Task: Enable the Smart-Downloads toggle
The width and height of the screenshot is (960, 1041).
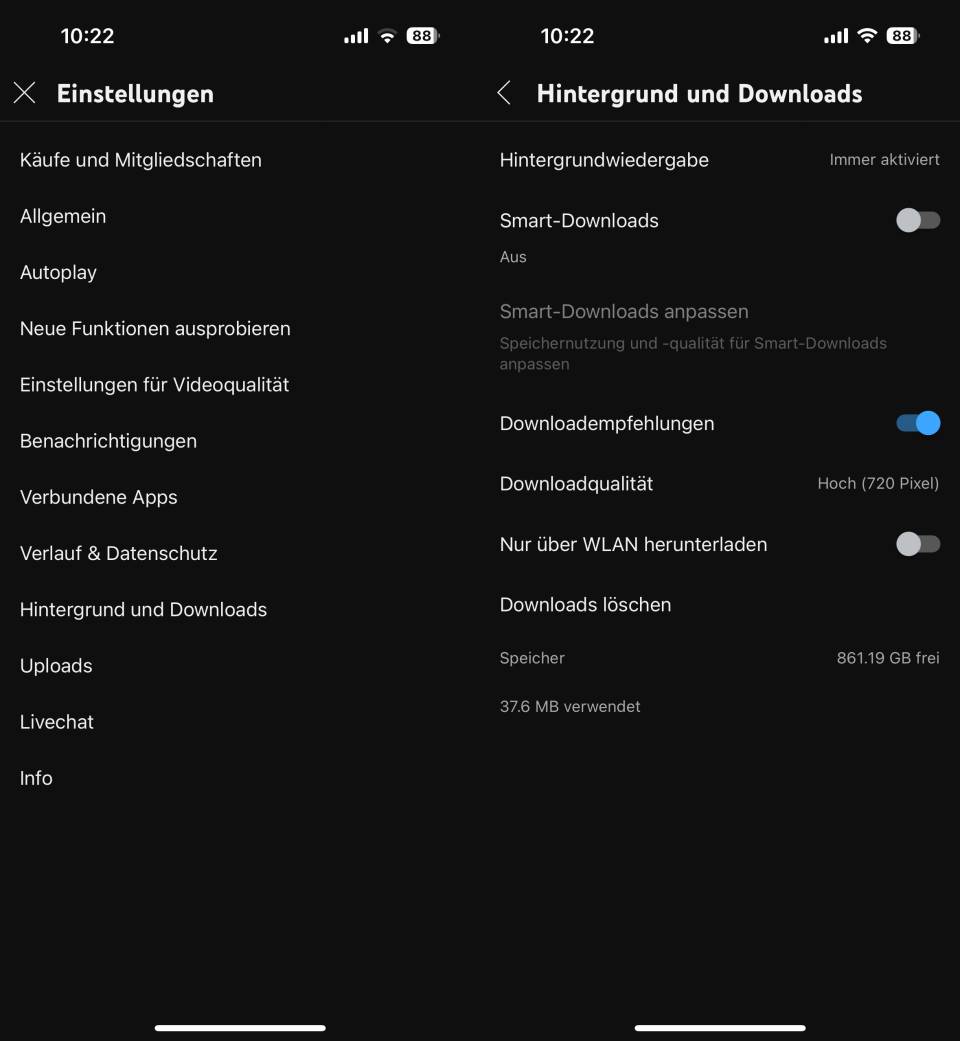Action: [x=918, y=220]
